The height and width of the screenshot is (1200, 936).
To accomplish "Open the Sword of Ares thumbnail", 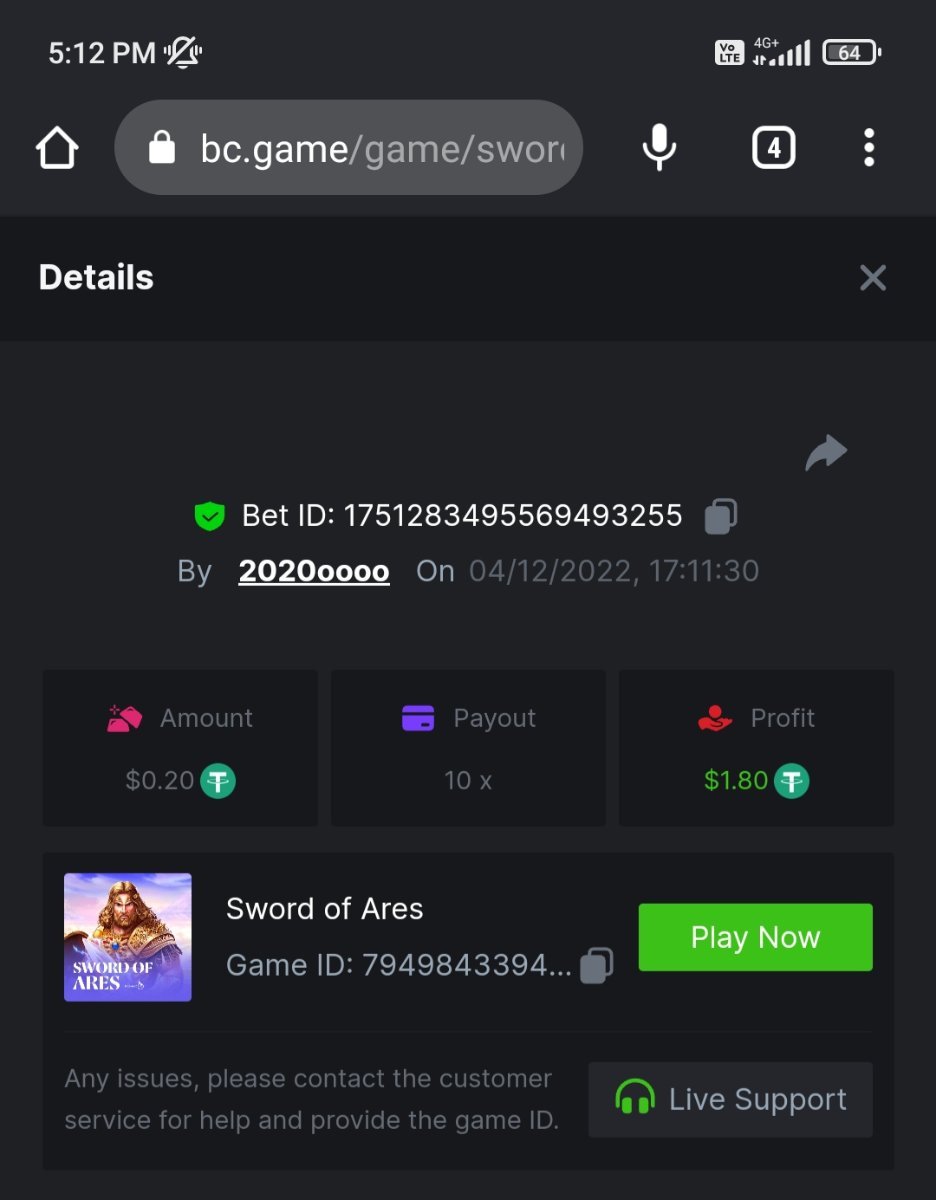I will coord(128,937).
